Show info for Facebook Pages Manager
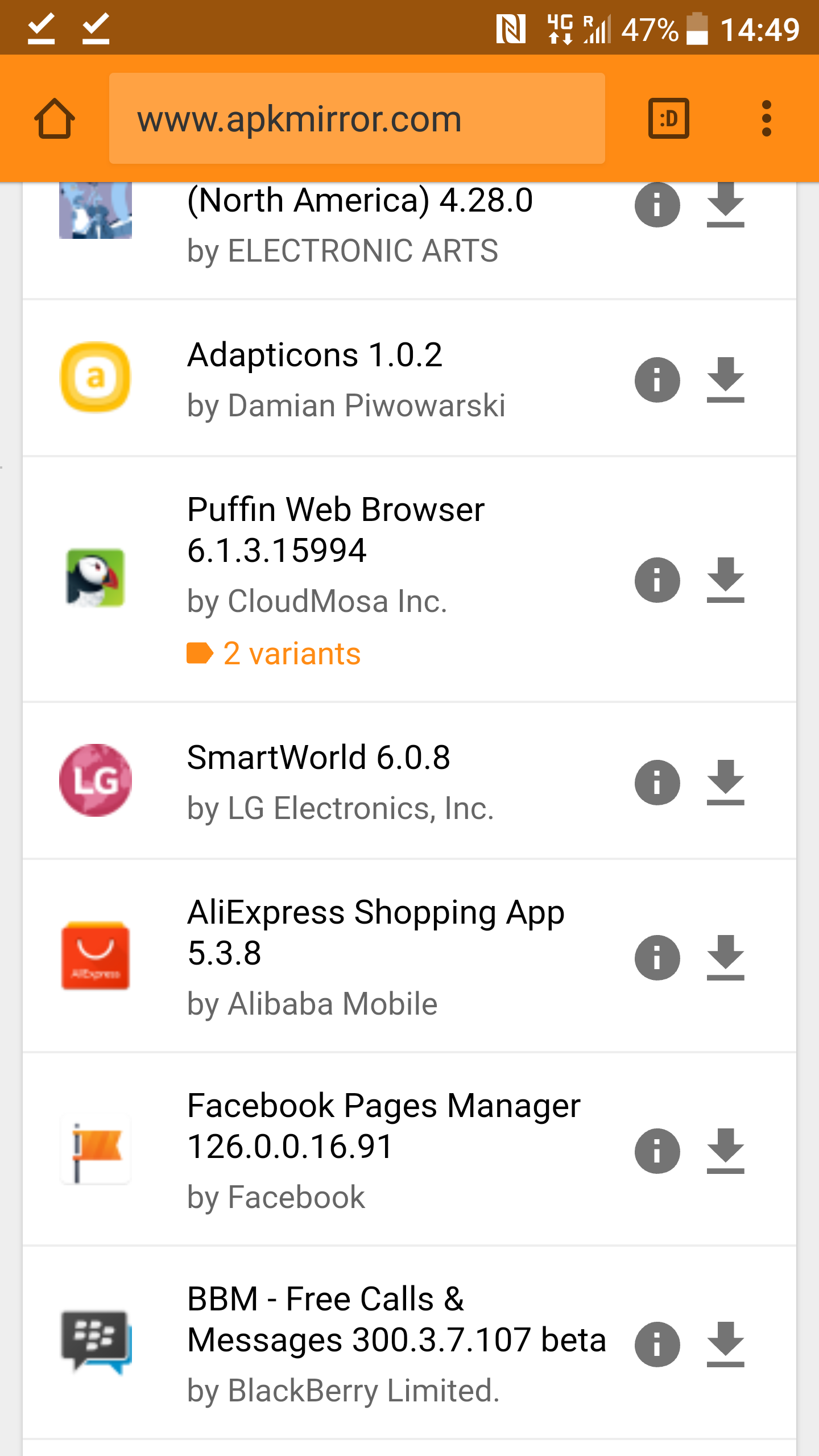819x1456 pixels. 657,1151
